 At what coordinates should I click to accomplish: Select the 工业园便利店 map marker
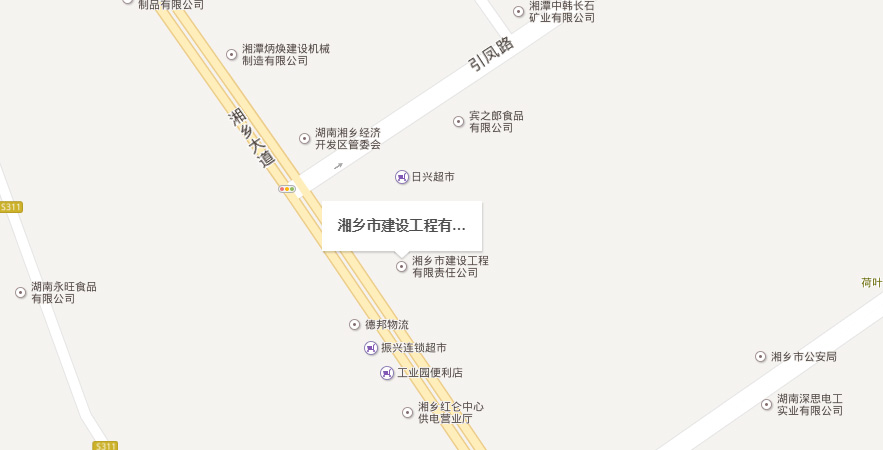387,373
